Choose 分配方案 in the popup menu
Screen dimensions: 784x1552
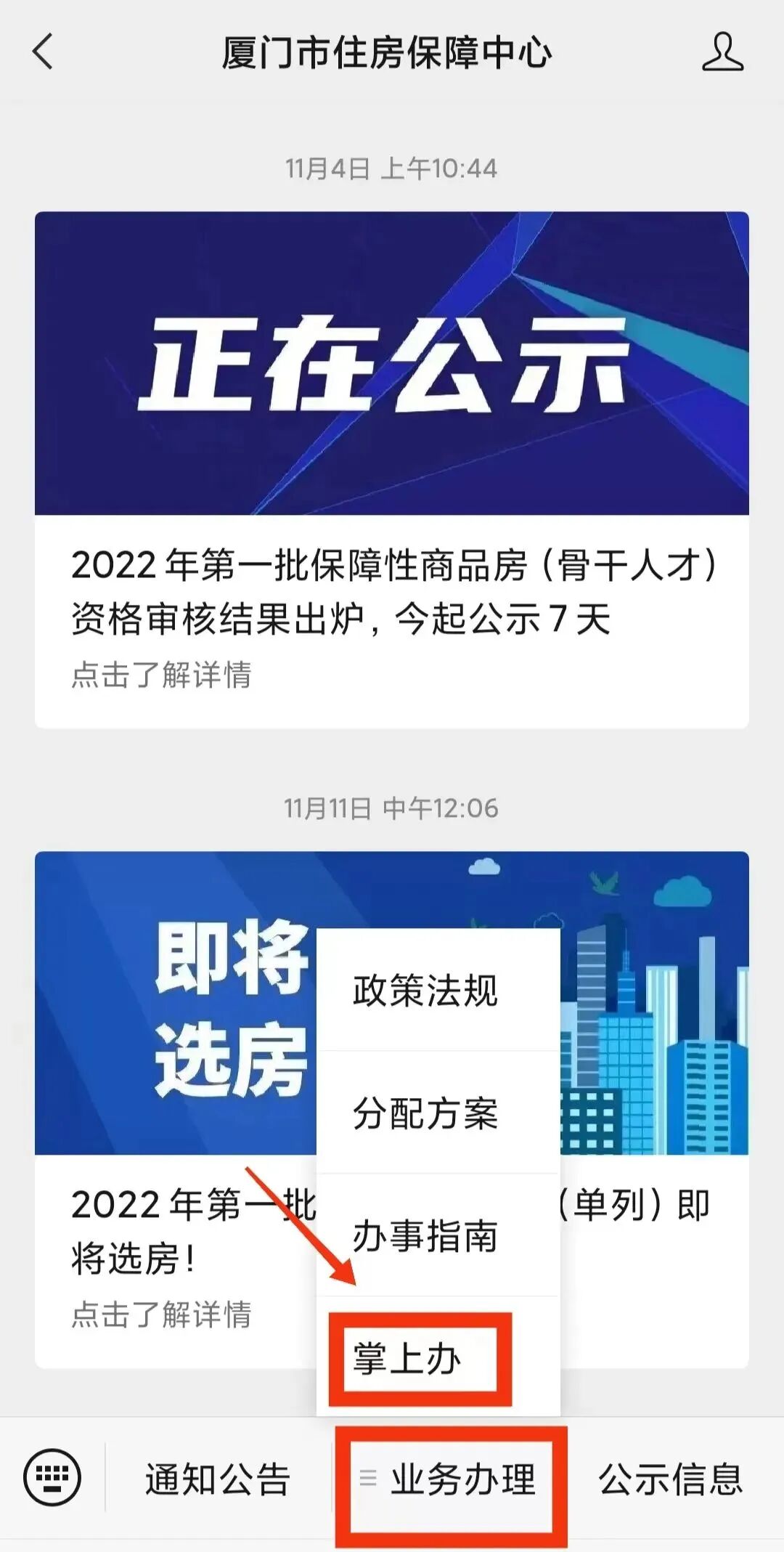point(425,1113)
